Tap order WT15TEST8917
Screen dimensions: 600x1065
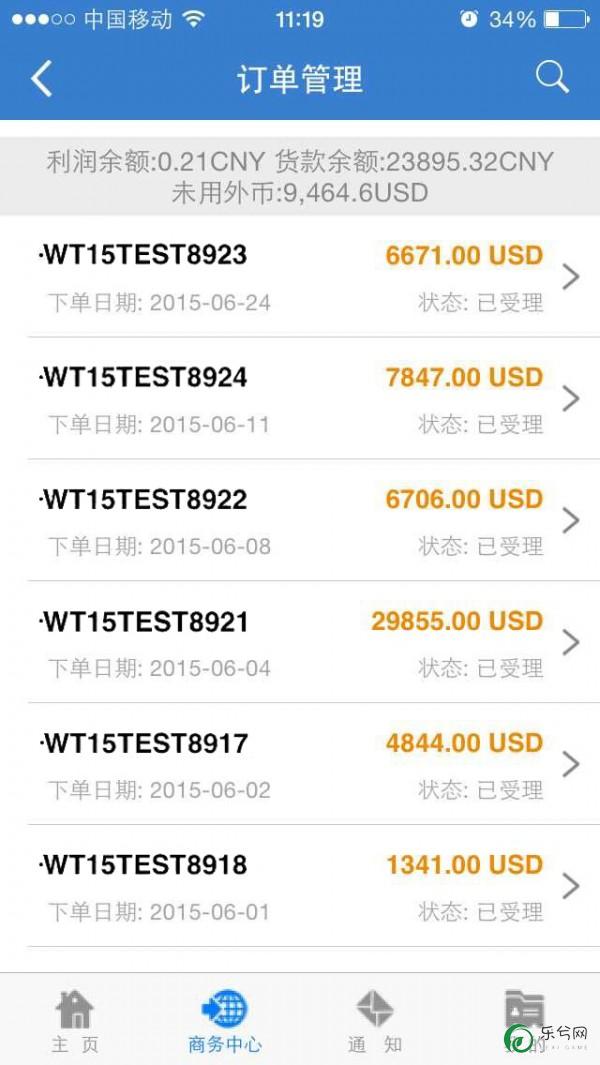300,764
